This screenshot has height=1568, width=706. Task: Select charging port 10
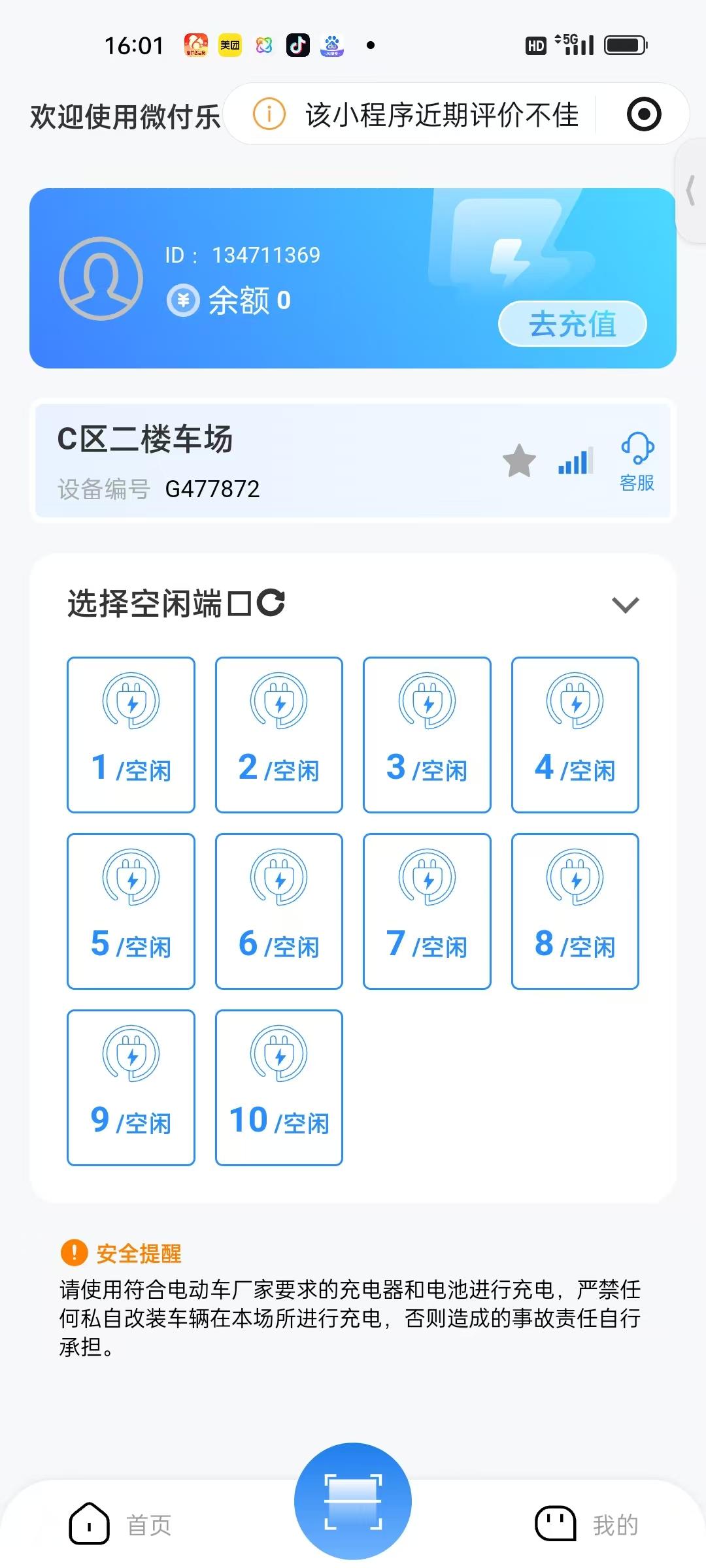pos(279,1088)
